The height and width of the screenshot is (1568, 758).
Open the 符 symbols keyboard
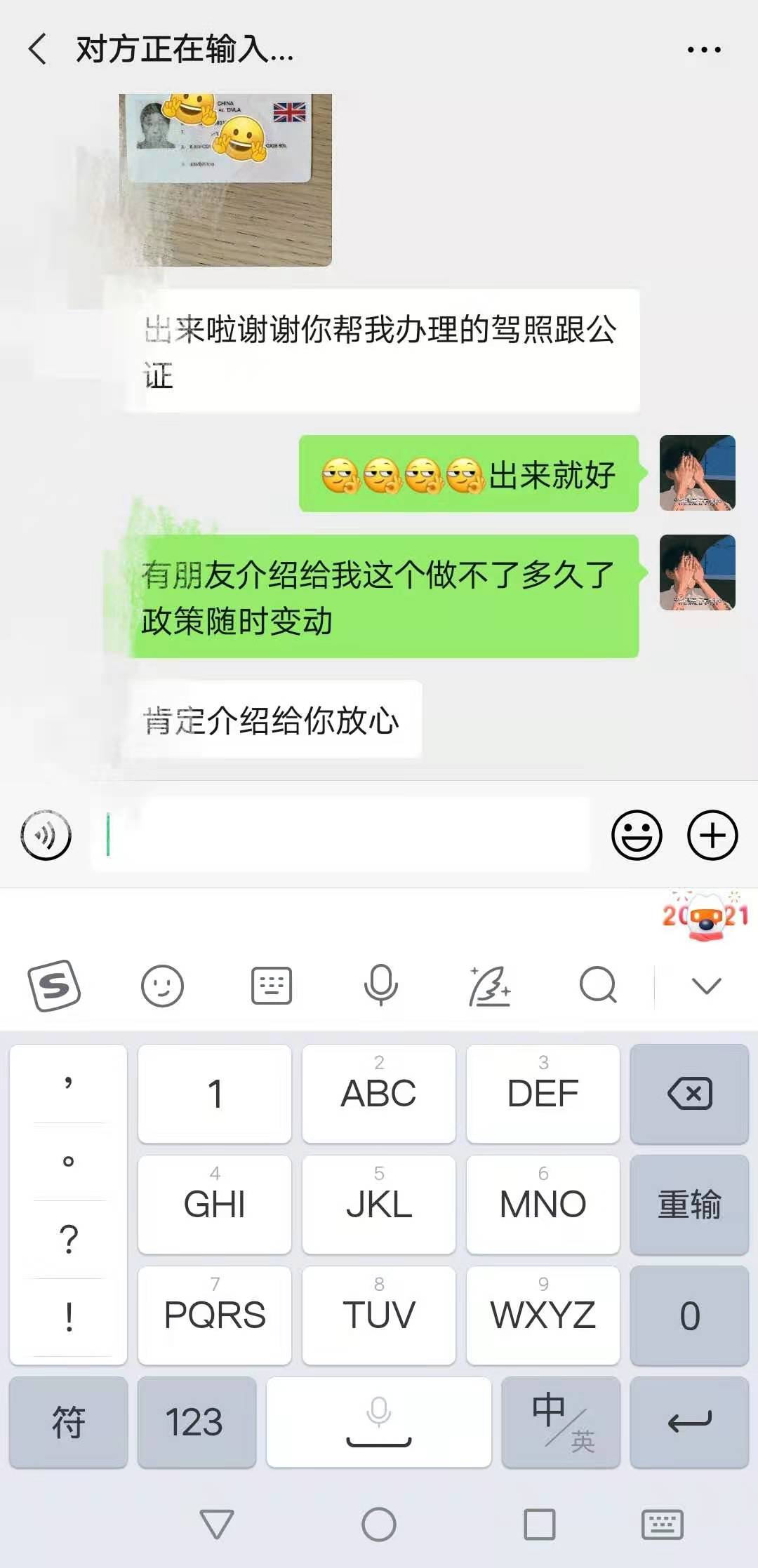click(x=68, y=1422)
